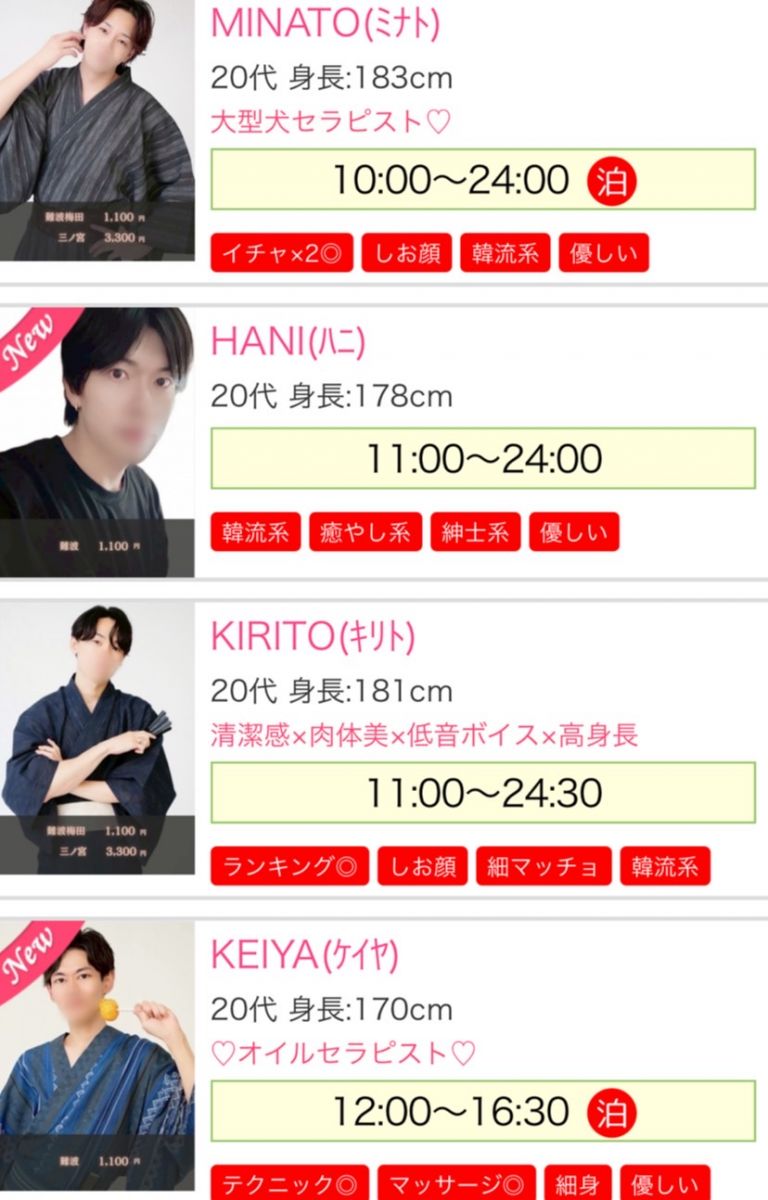The image size is (768, 1200).
Task: View the HANI therapist photo
Action: pyautogui.click(x=97, y=442)
